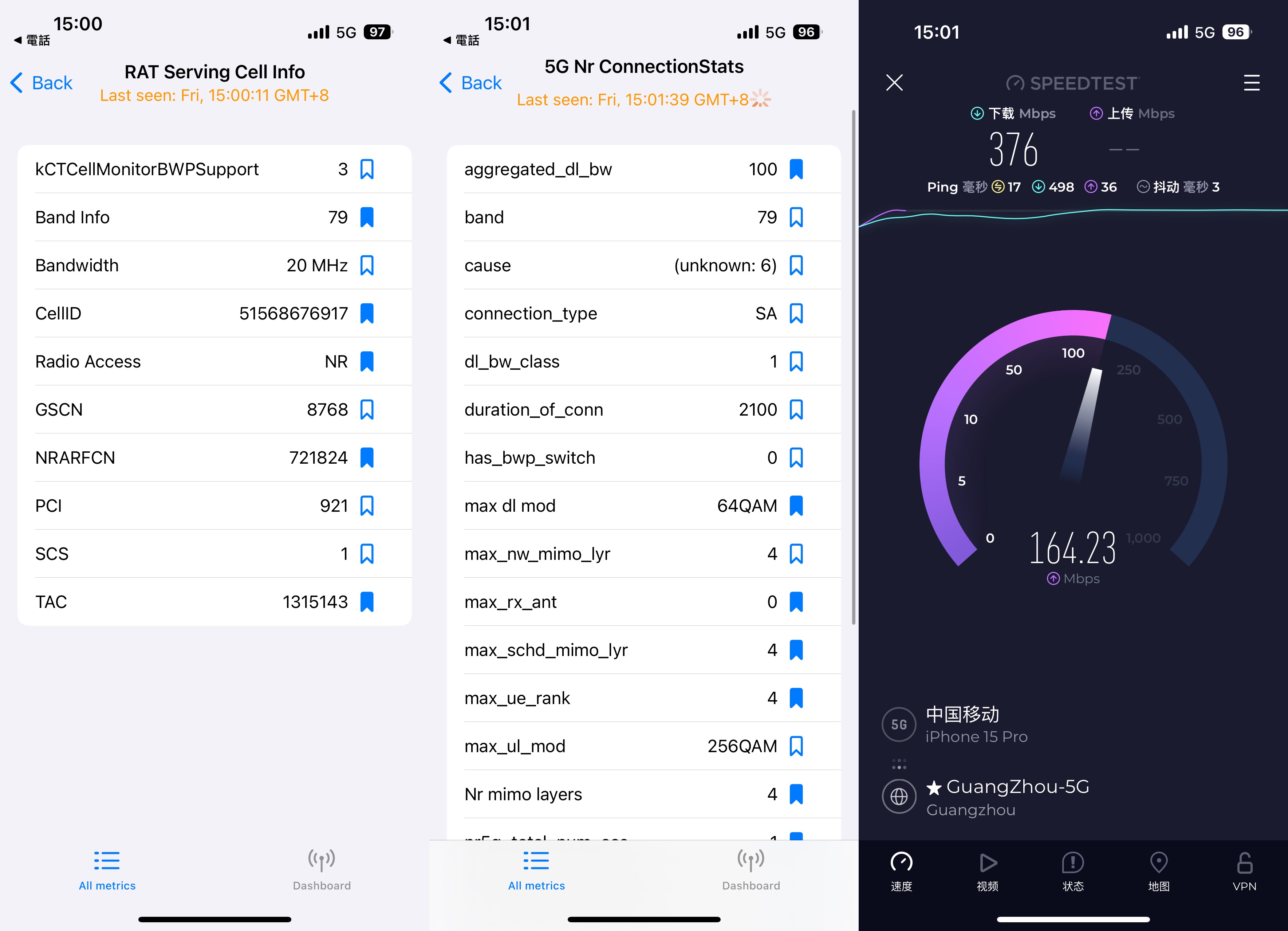The image size is (1288, 931).
Task: Unbookmark the TAC metric
Action: [367, 602]
